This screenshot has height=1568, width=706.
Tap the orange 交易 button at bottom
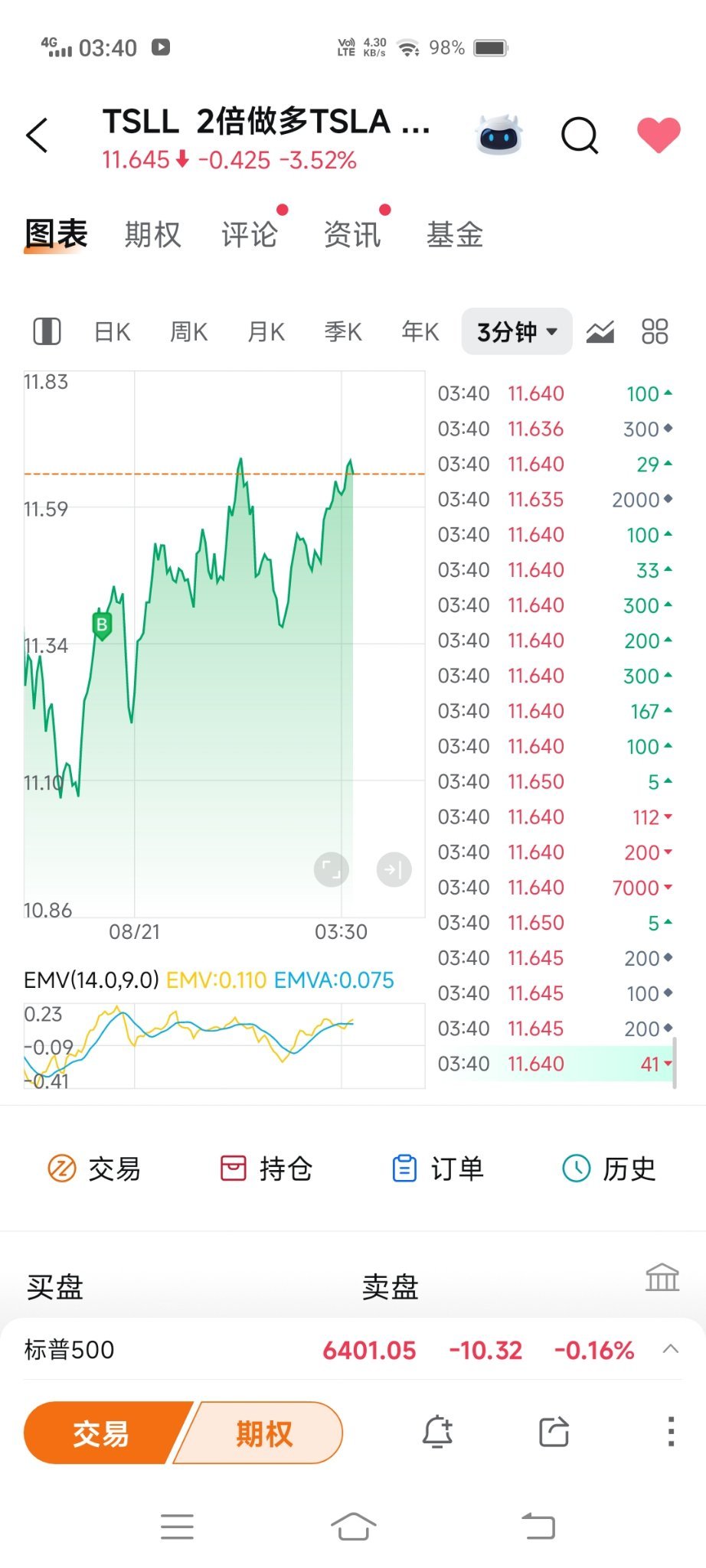pos(101,1433)
